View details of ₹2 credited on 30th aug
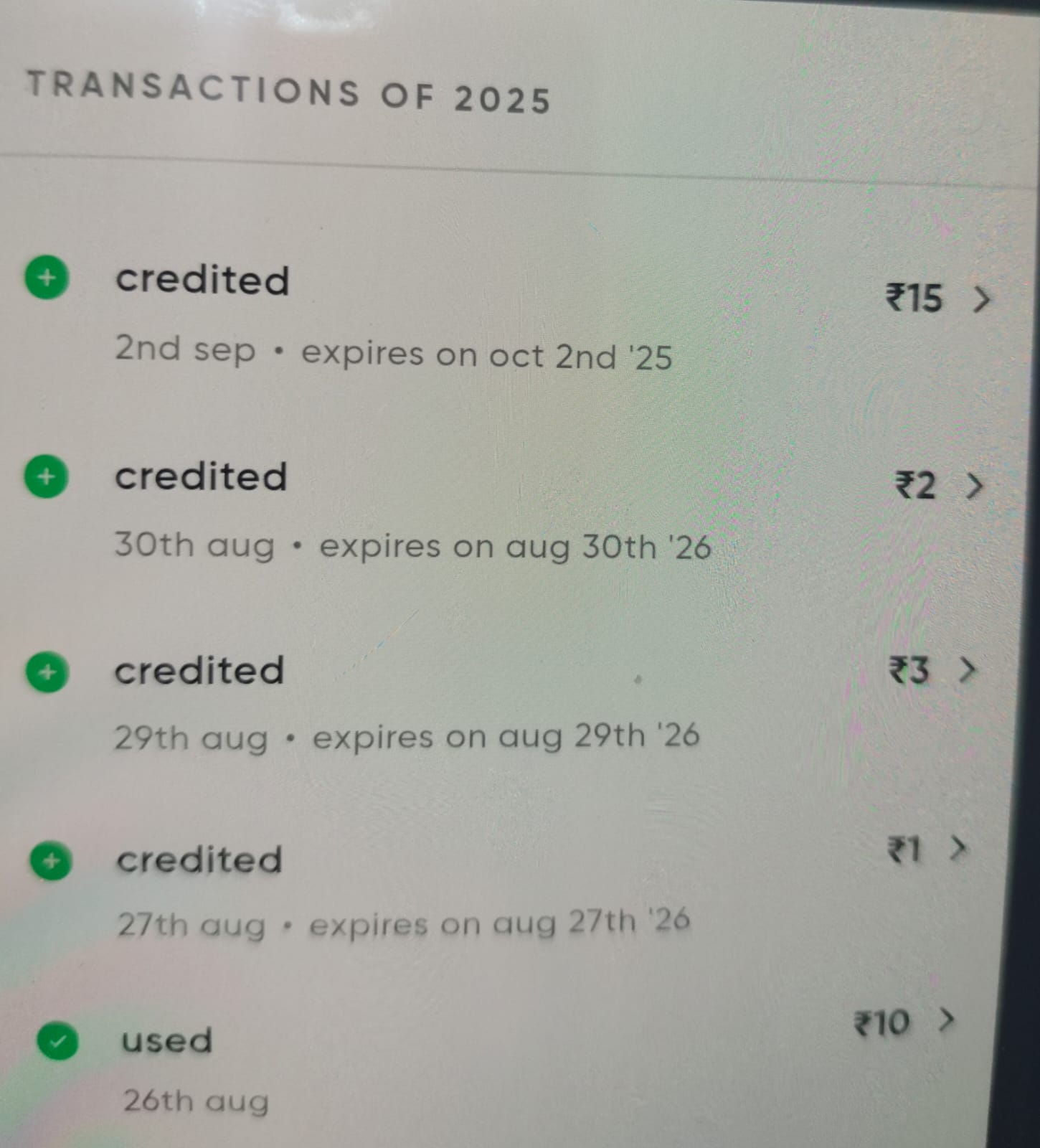Image resolution: width=1040 pixels, height=1148 pixels. [974, 486]
